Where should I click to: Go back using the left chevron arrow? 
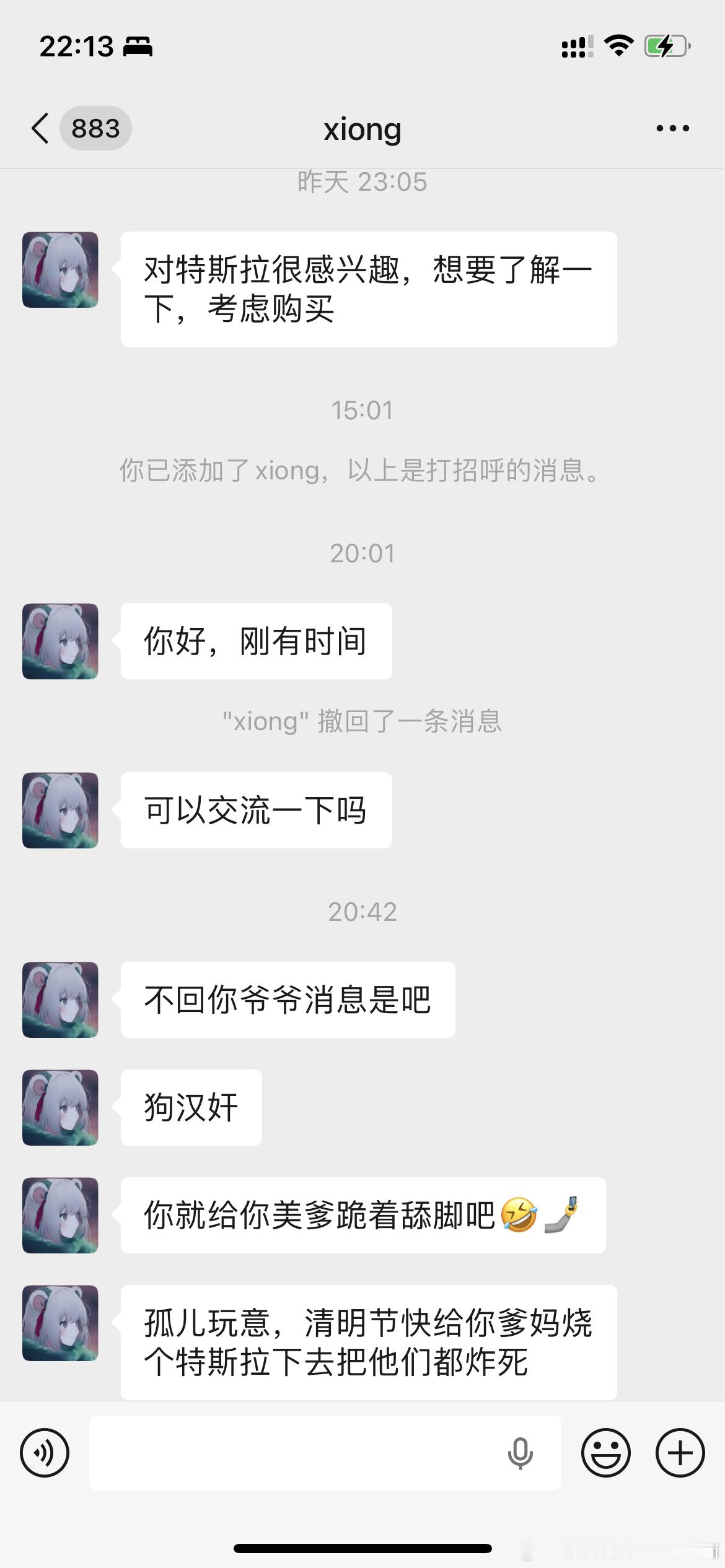coord(40,128)
